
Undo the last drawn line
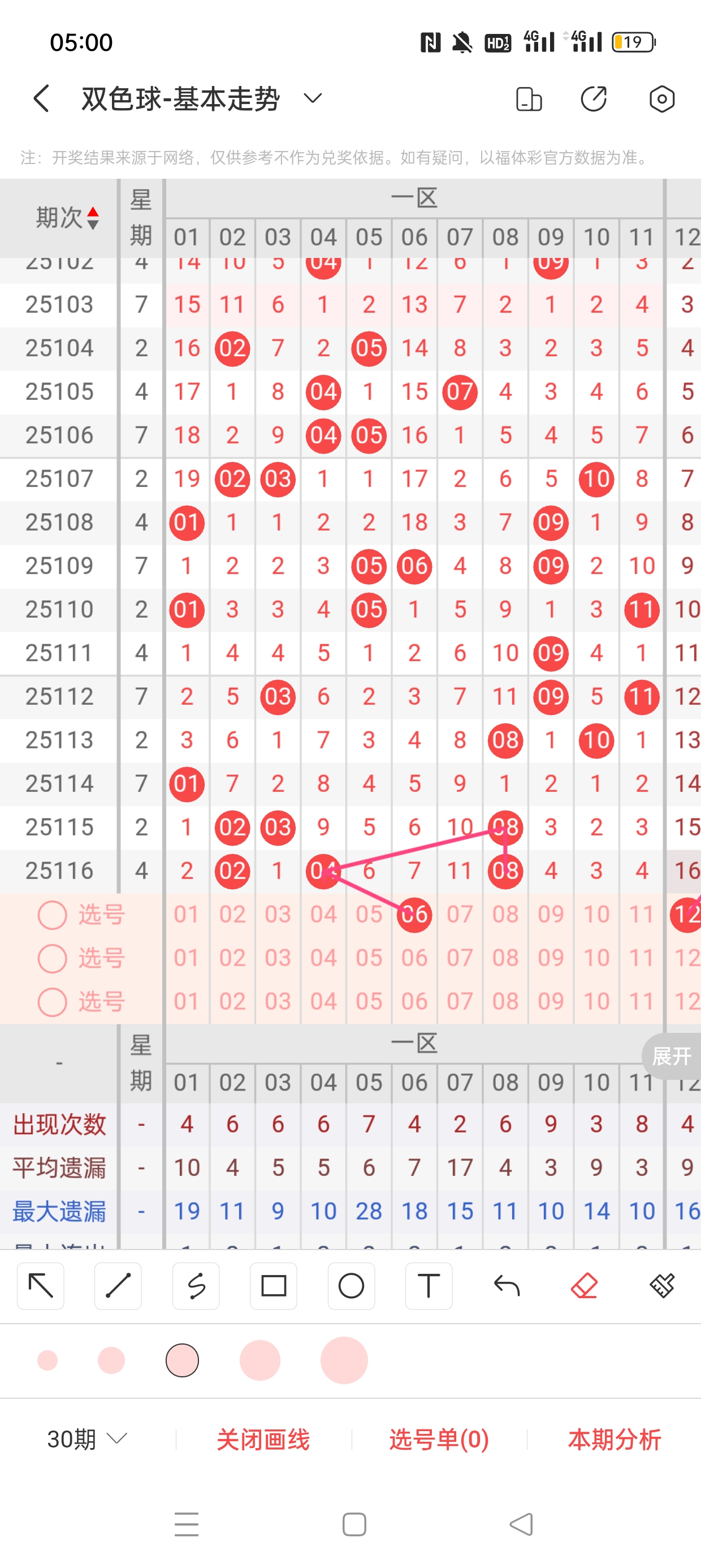[x=507, y=1286]
